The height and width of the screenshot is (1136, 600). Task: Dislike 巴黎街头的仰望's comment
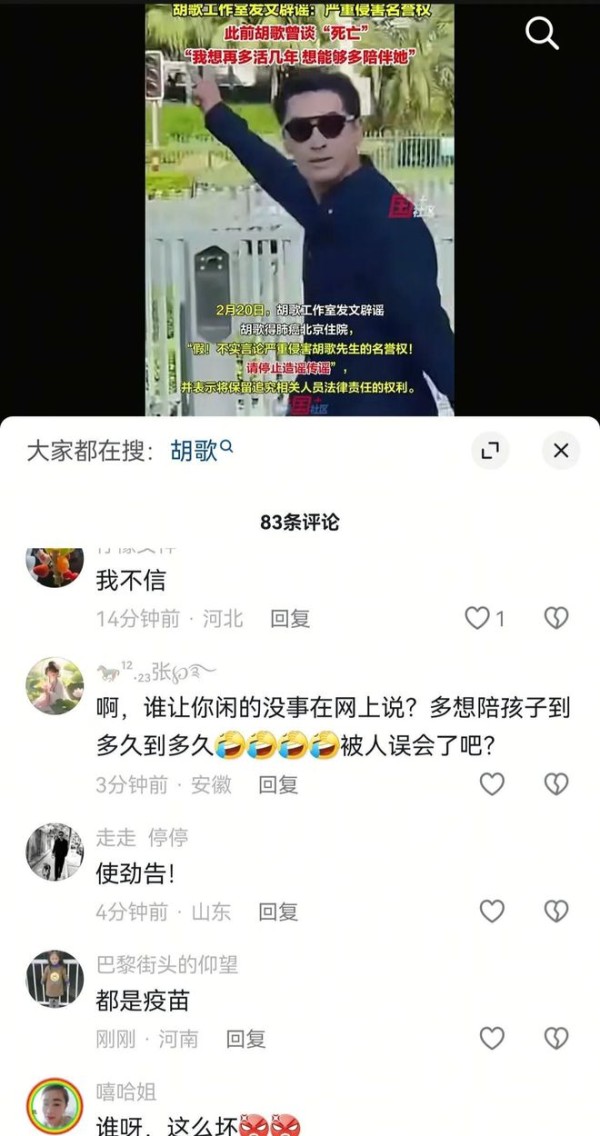point(556,1038)
